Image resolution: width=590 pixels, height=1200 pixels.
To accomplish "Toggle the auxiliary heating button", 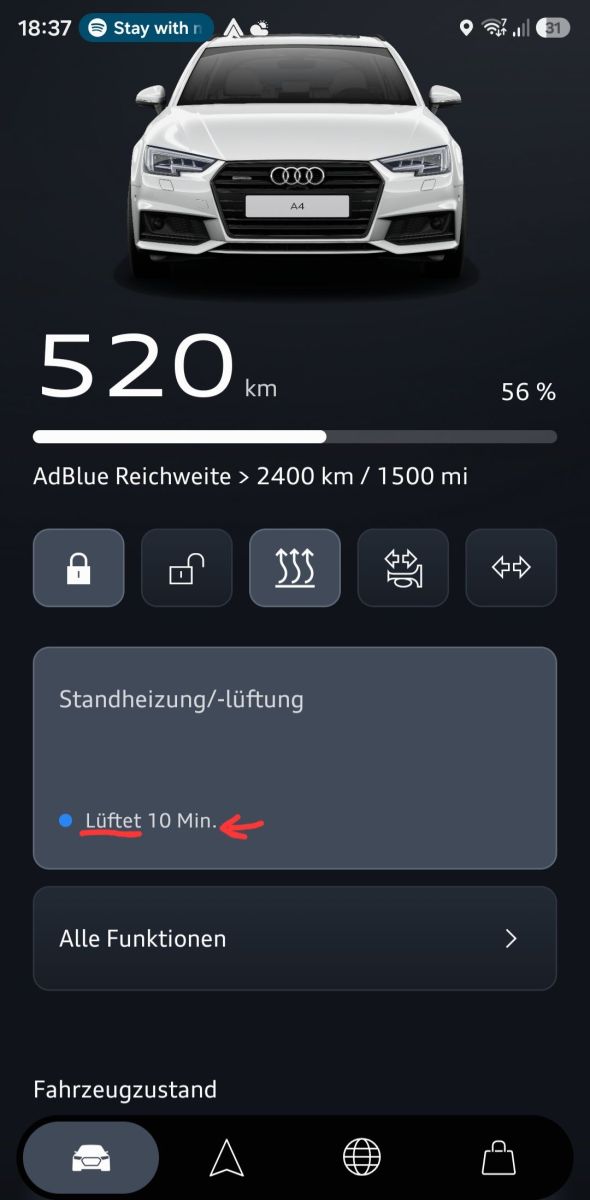I will click(x=295, y=568).
